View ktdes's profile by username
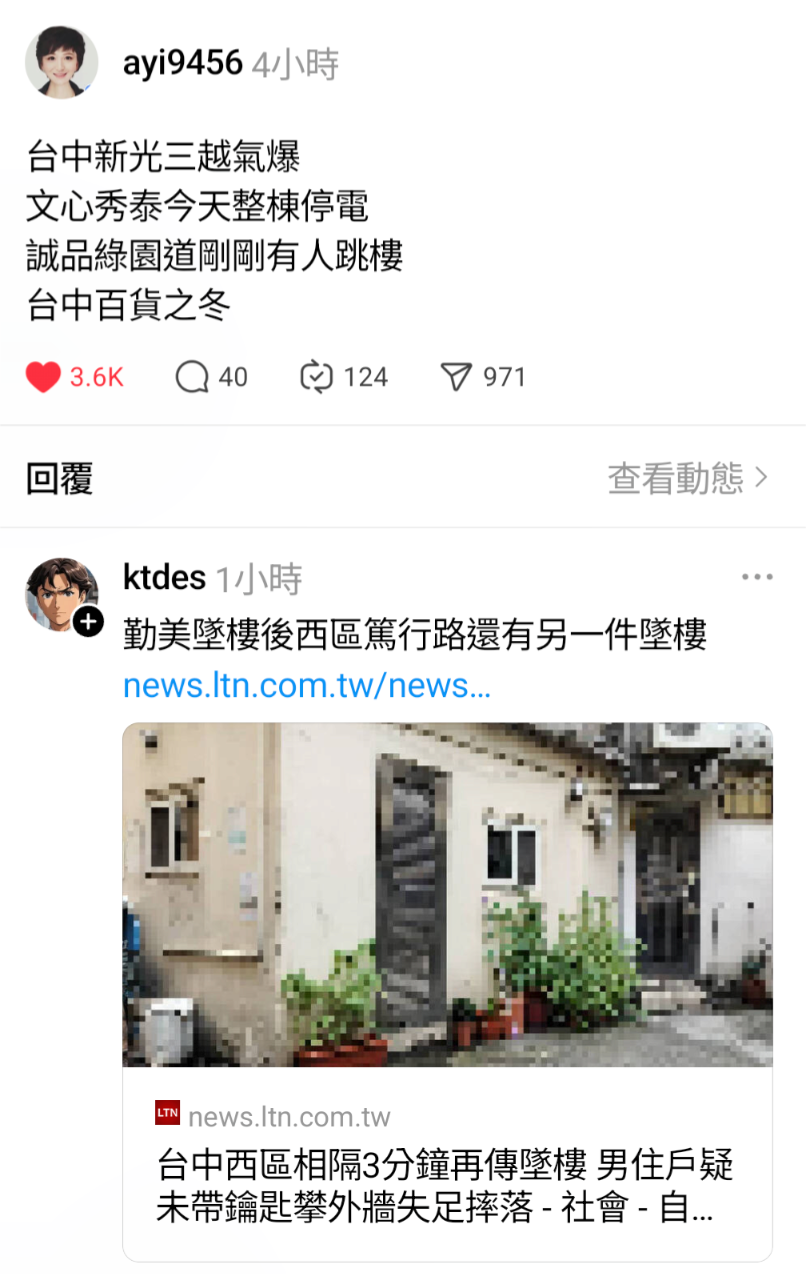 point(164,578)
